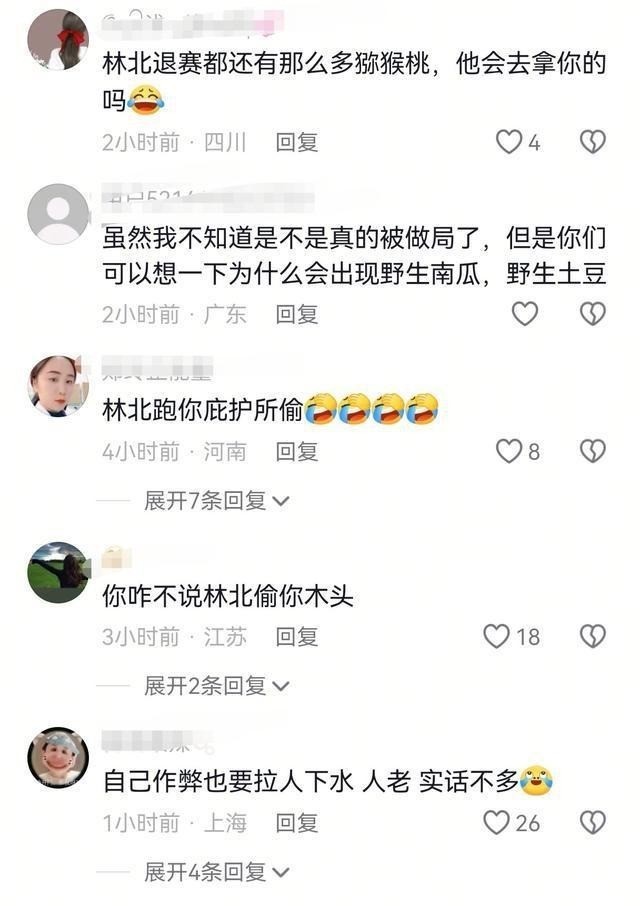
Task: Dislike the comment from 广东
Action: pyautogui.click(x=593, y=314)
